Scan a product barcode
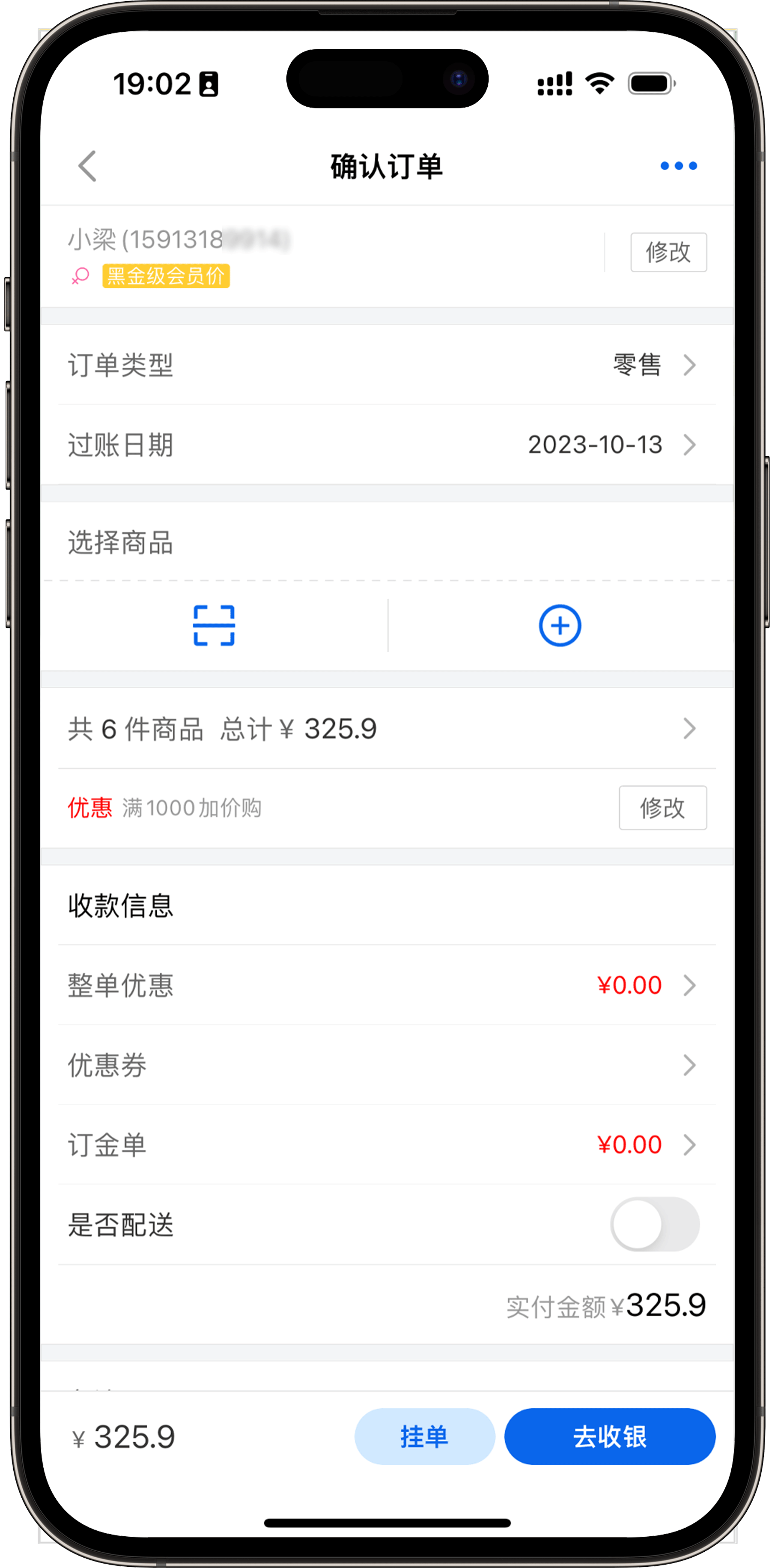 [214, 625]
